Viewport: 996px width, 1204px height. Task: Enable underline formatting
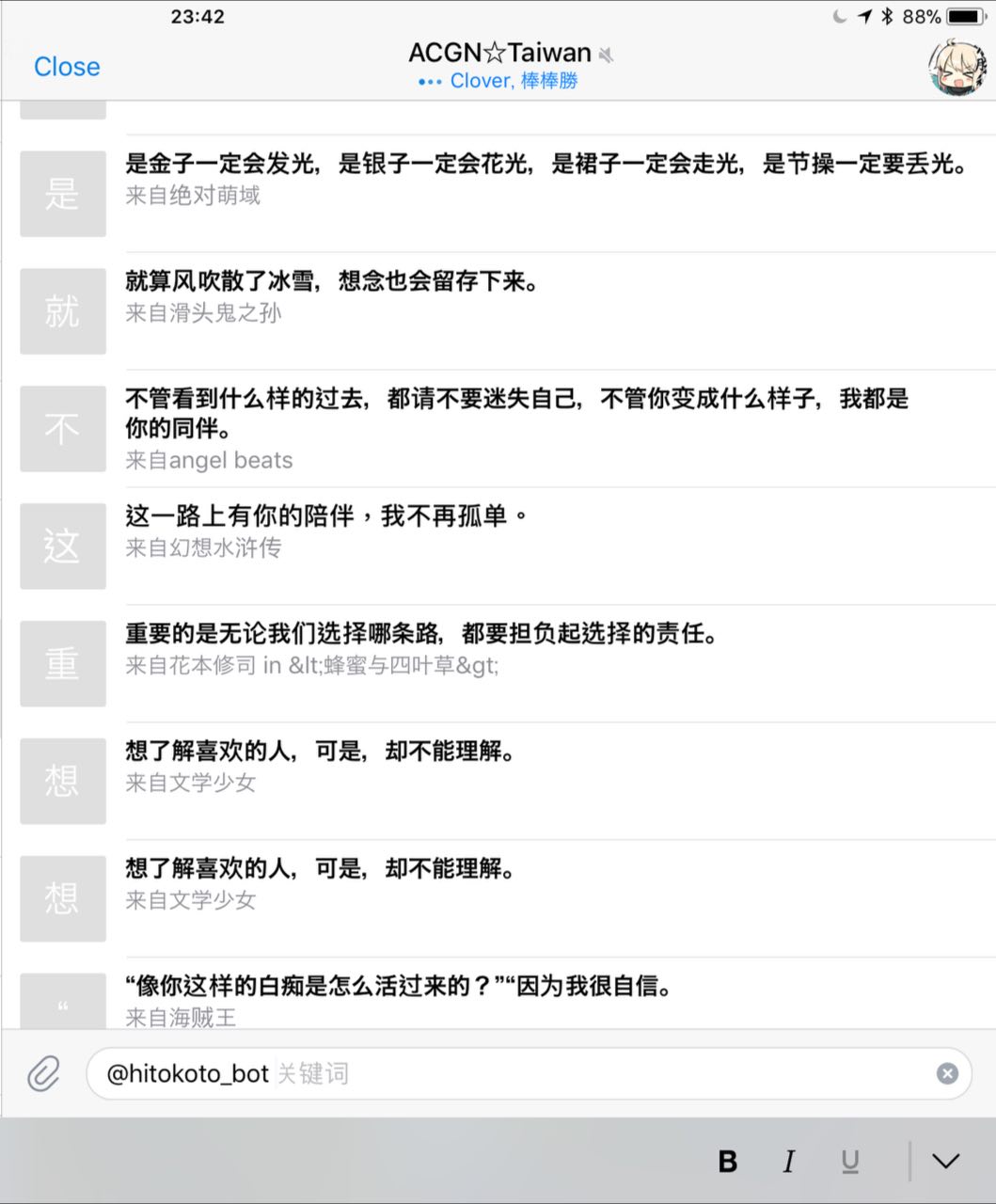850,1163
